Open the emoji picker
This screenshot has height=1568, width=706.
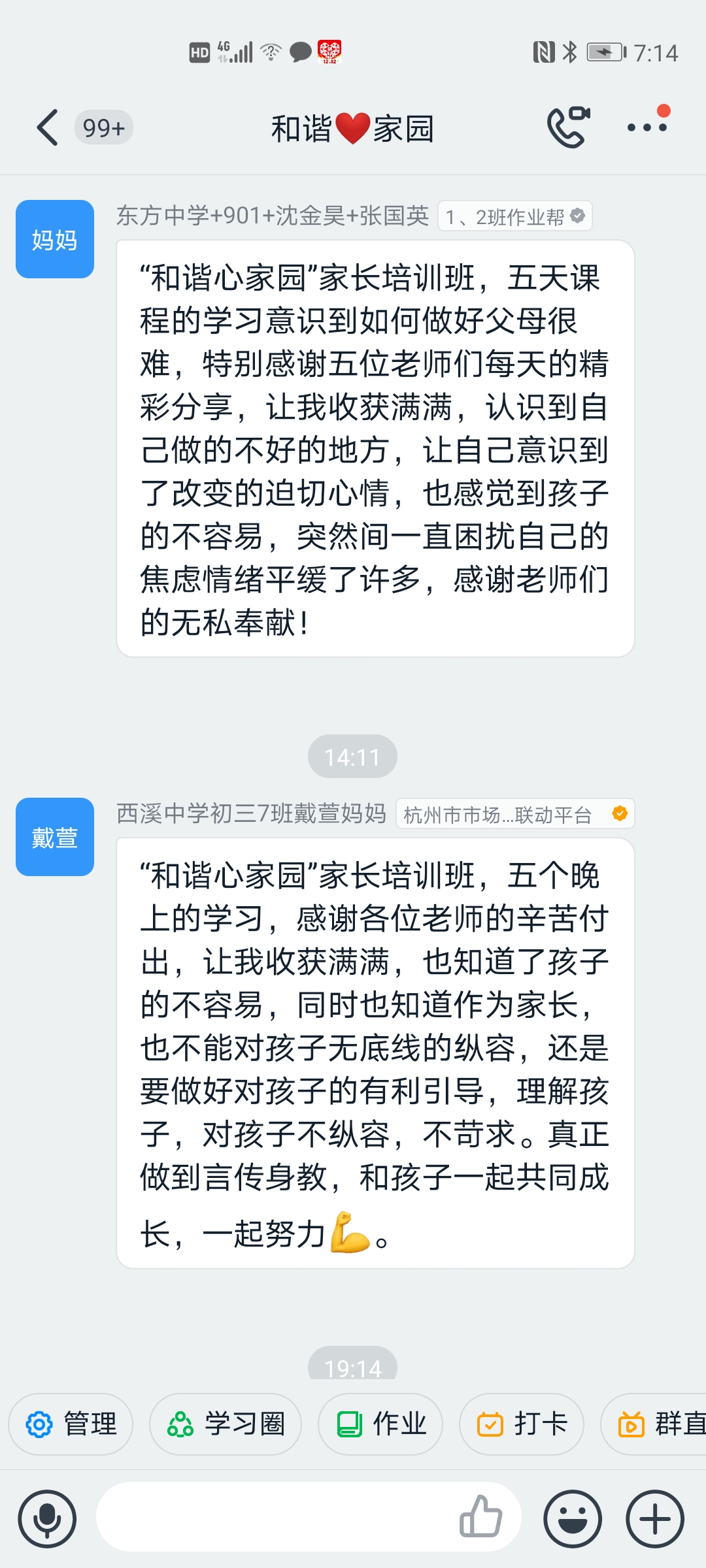pos(573,1519)
